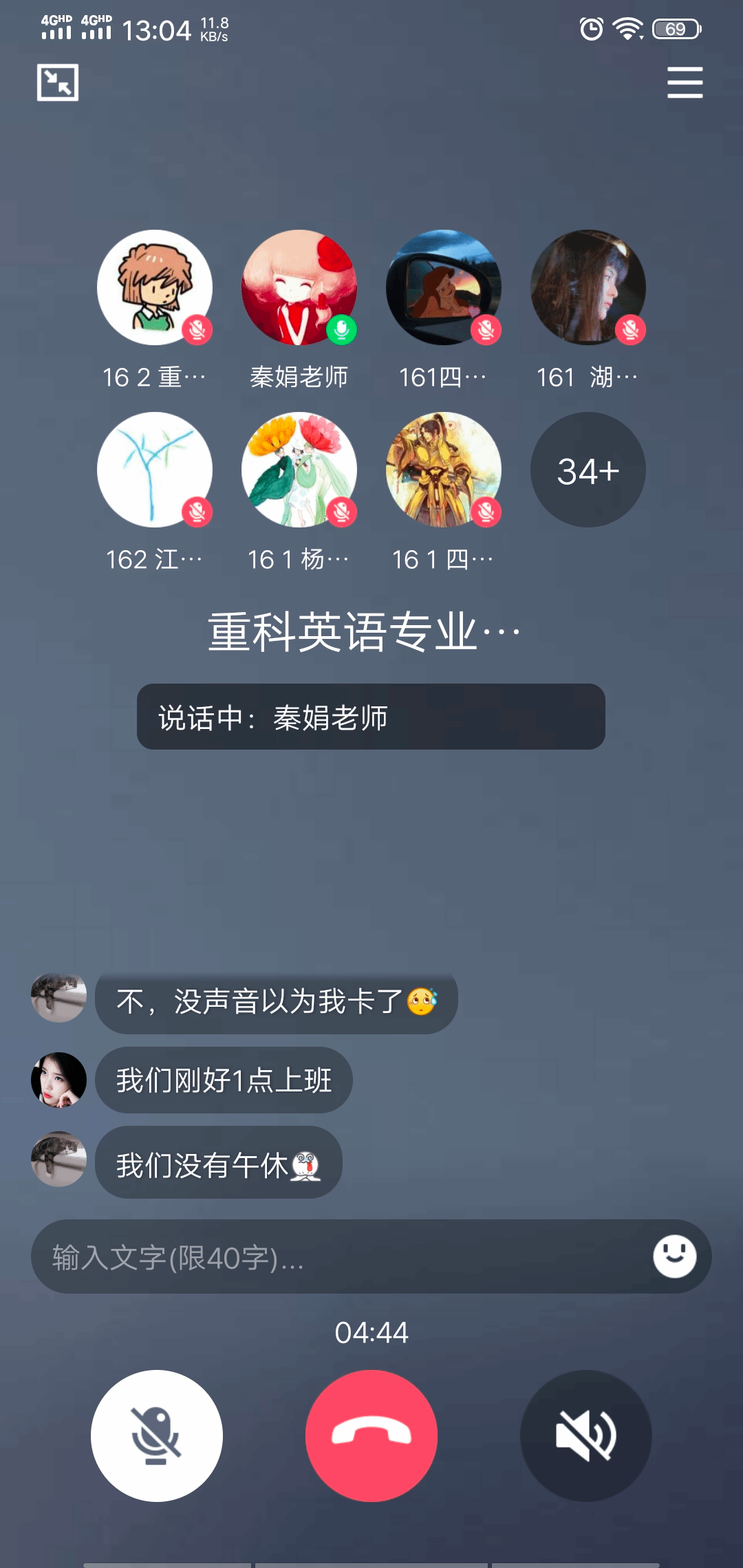View the 34+ more participants
Image resolution: width=743 pixels, height=1568 pixels.
click(588, 470)
